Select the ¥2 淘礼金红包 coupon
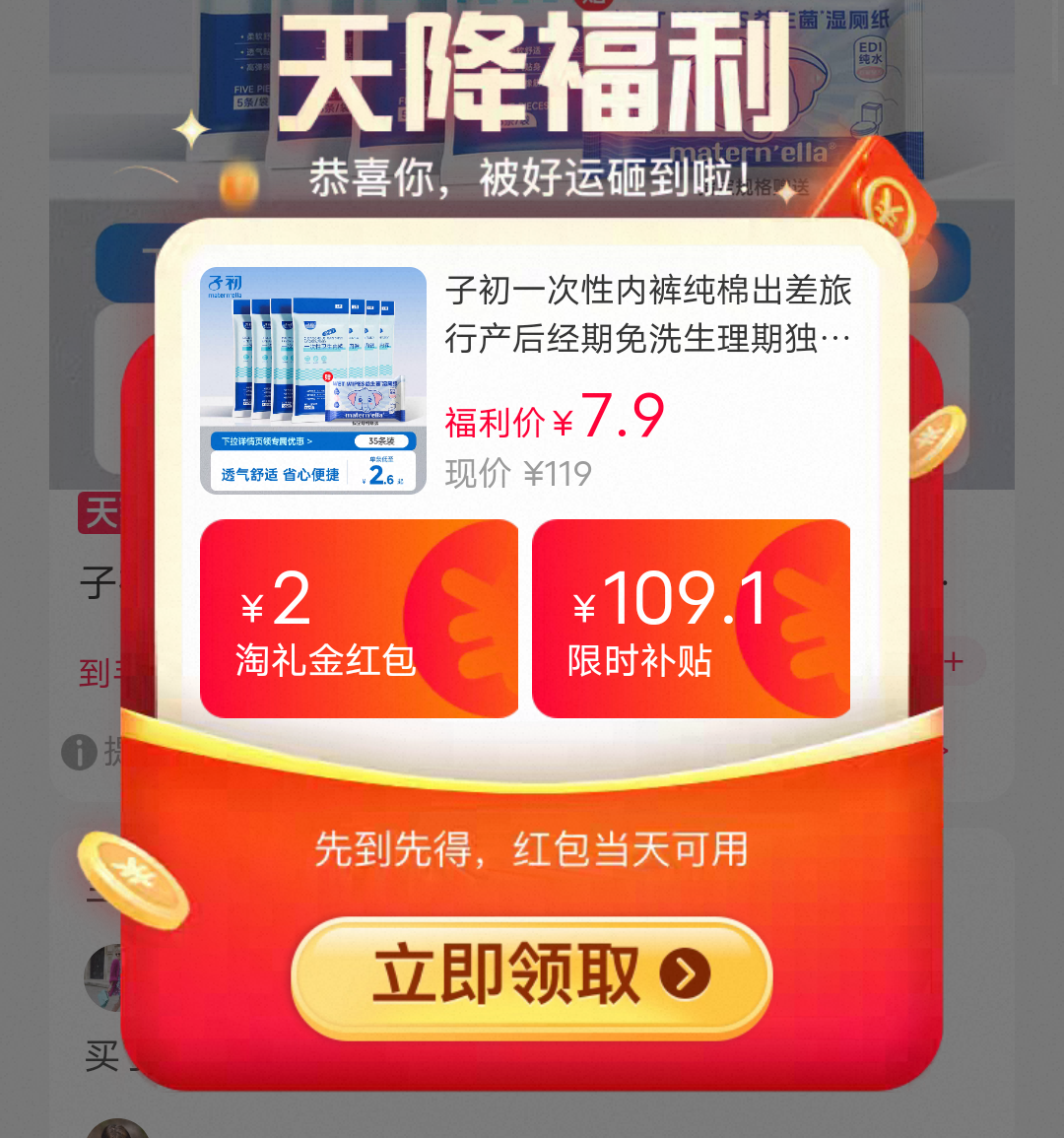 coord(360,619)
